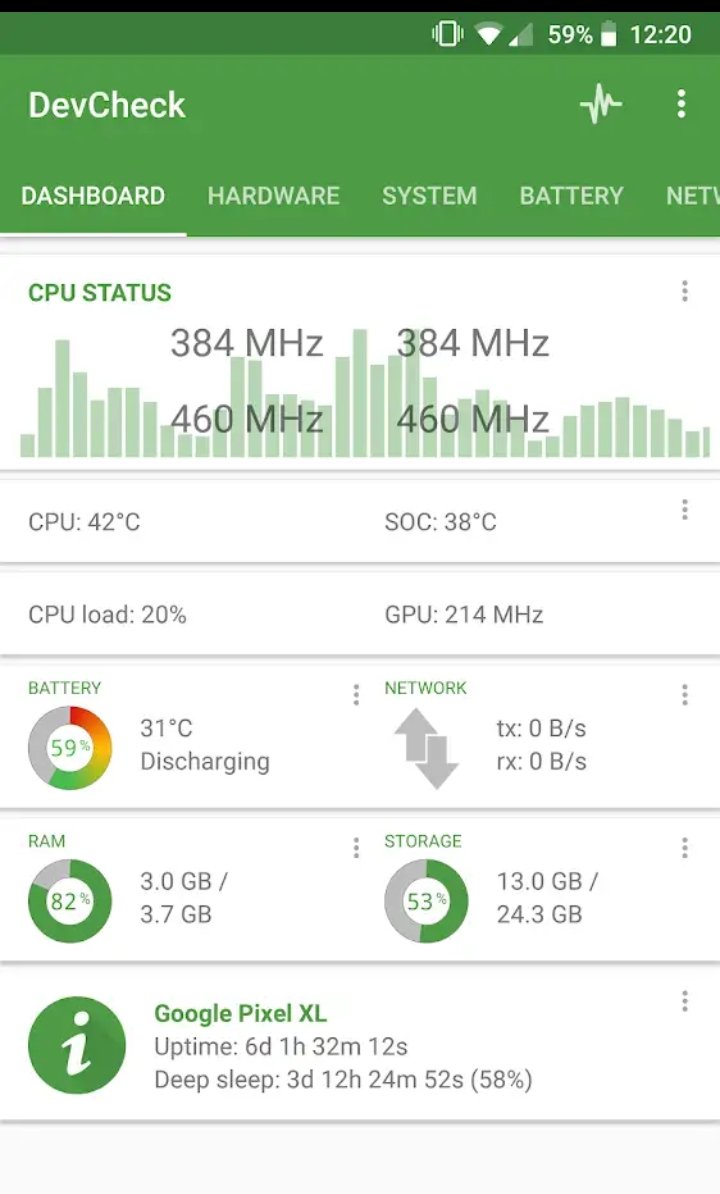Open the Network card options menu

click(x=685, y=694)
